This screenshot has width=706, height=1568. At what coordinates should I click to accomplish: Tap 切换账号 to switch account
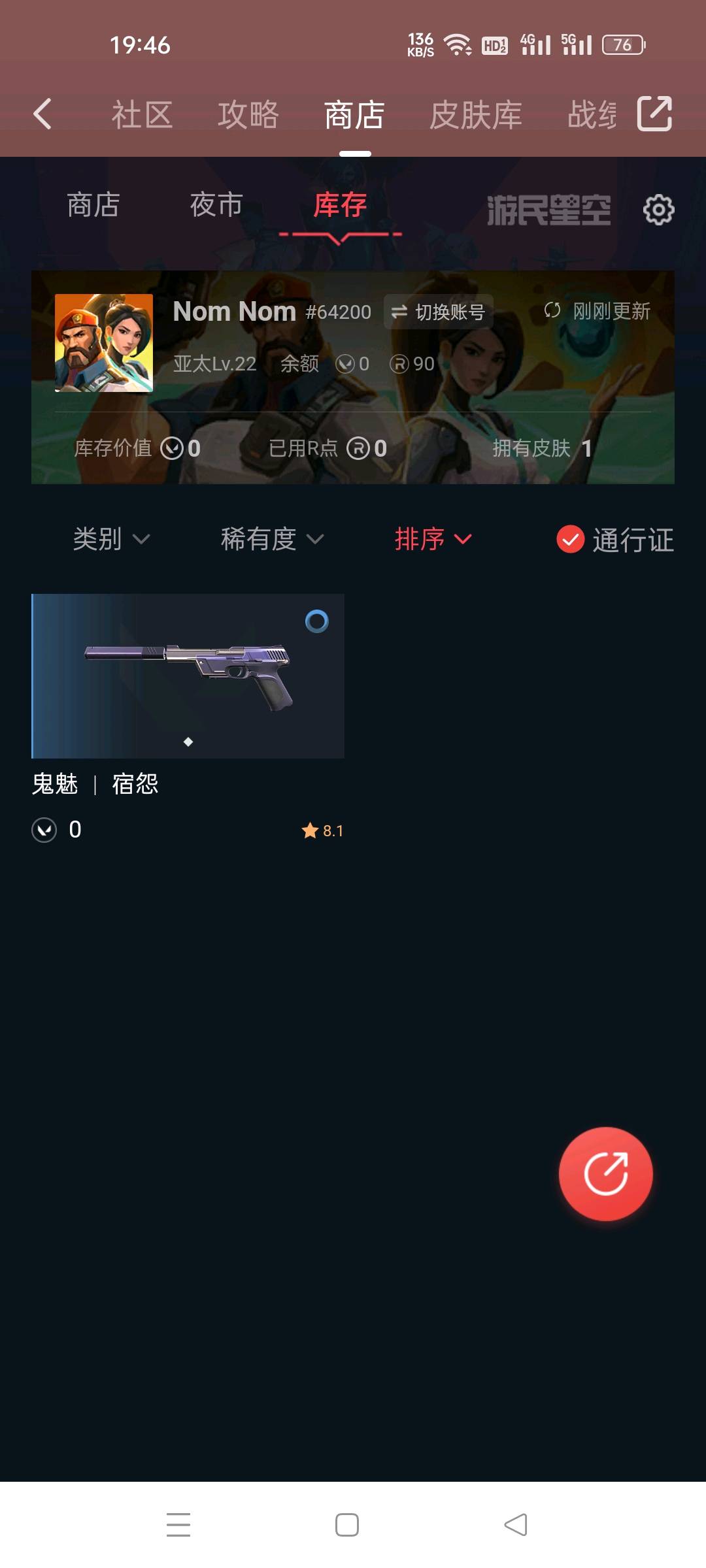tap(438, 312)
